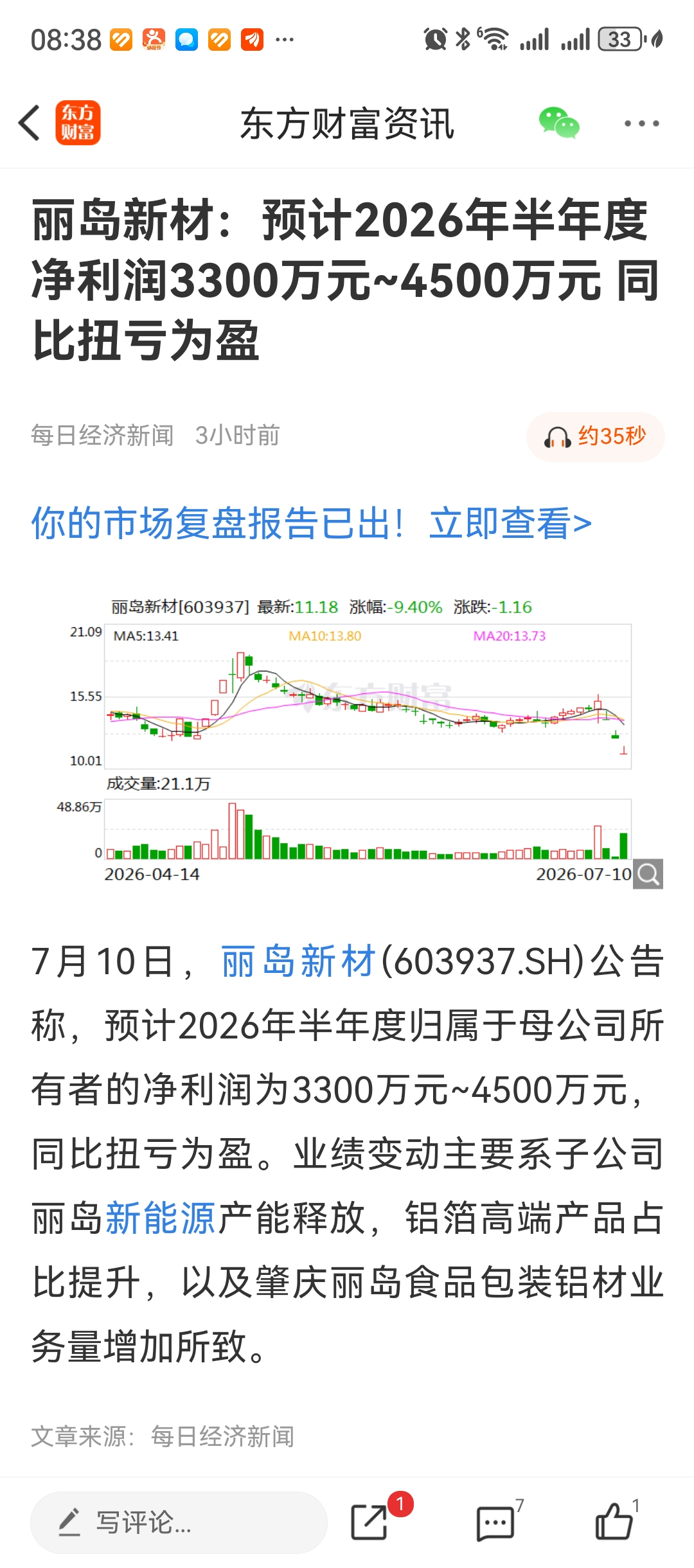Viewport: 694px width, 1568px height.
Task: Enlarge the stock chart with magnifier icon
Action: (x=648, y=874)
